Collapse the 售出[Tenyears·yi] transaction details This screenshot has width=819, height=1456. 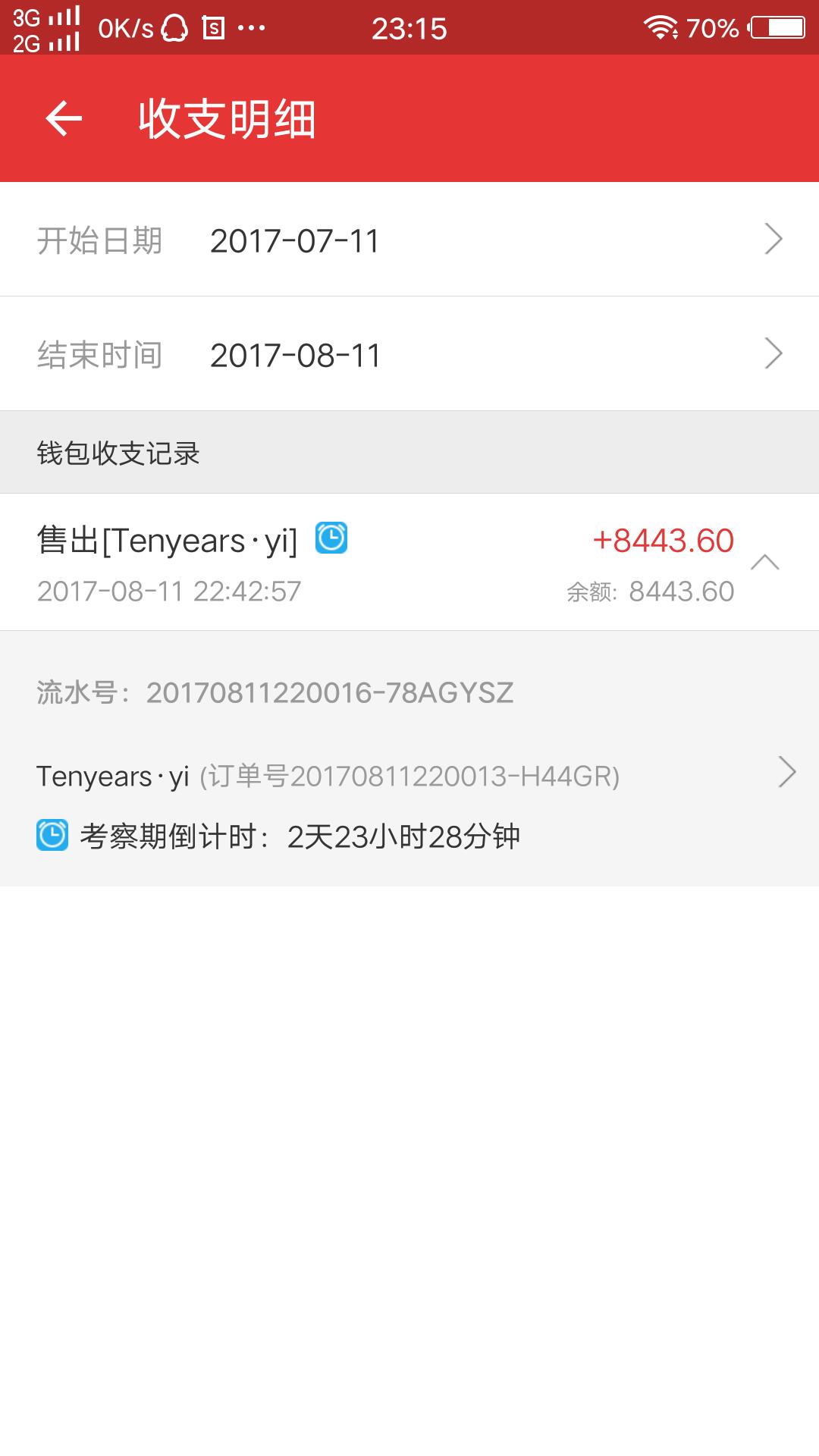[764, 562]
